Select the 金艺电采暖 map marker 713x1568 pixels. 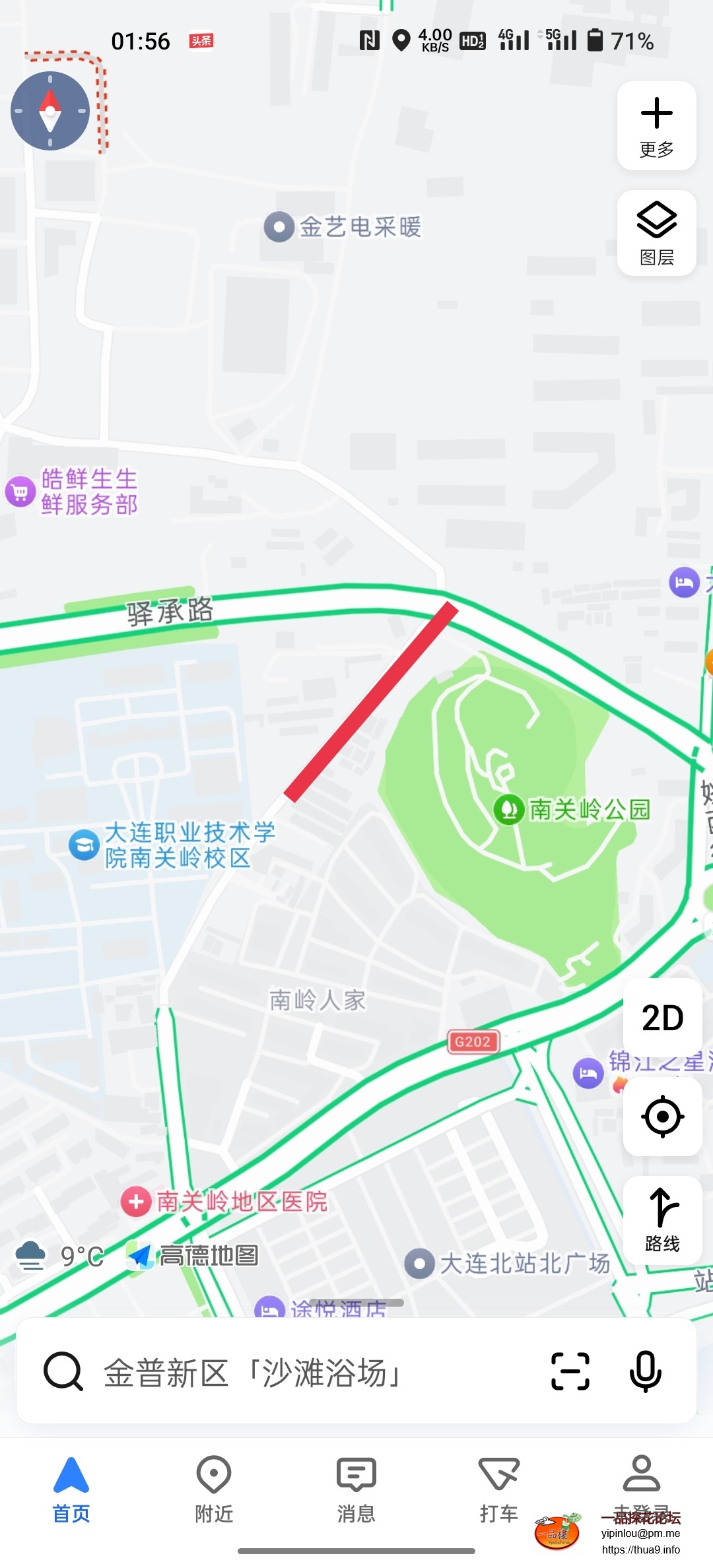click(279, 227)
